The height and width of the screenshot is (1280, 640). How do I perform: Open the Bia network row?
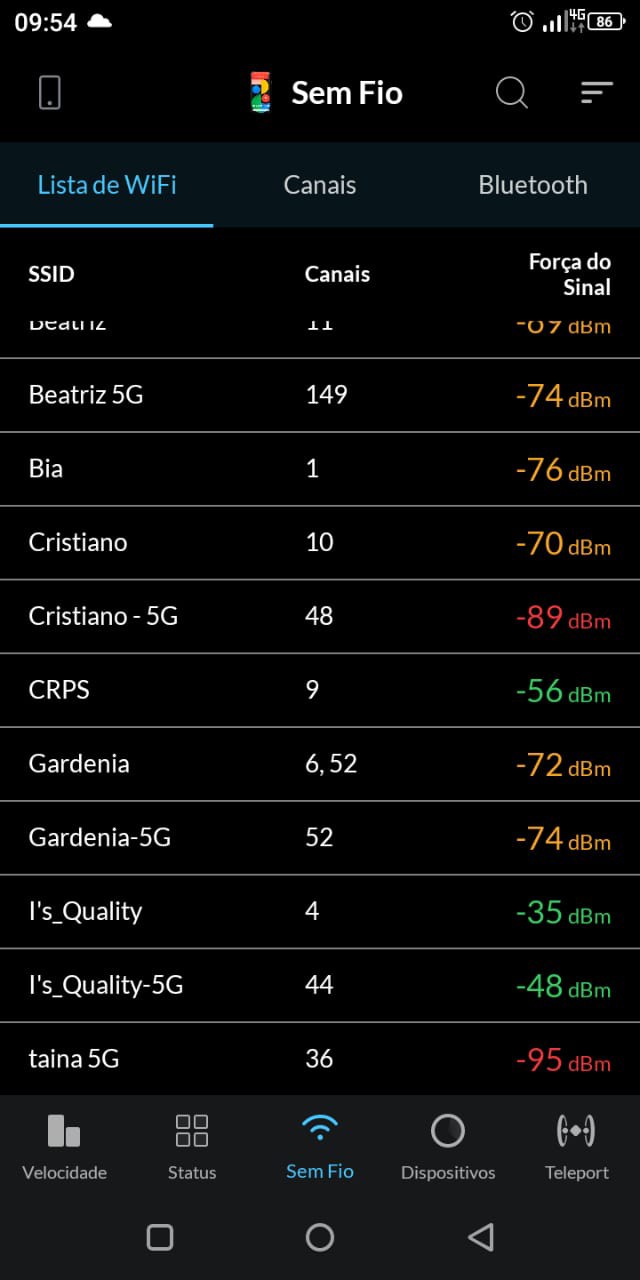(320, 469)
